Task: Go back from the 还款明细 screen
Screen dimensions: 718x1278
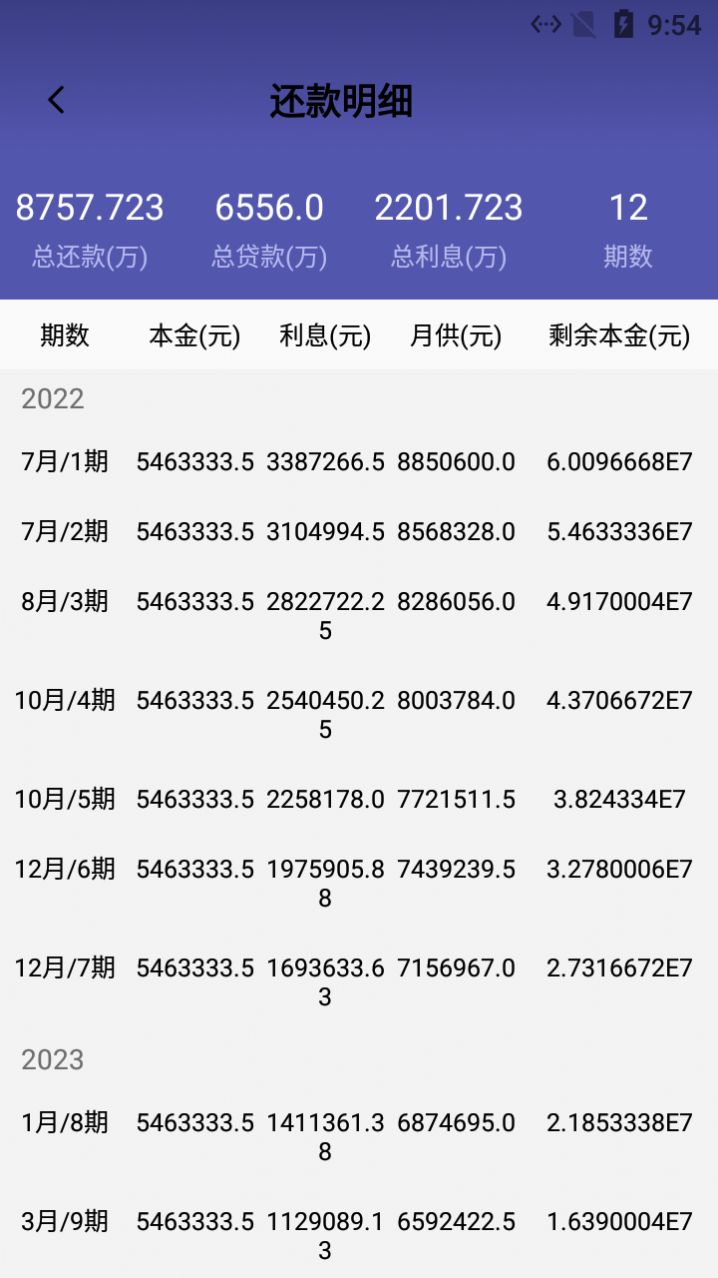Action: 57,100
